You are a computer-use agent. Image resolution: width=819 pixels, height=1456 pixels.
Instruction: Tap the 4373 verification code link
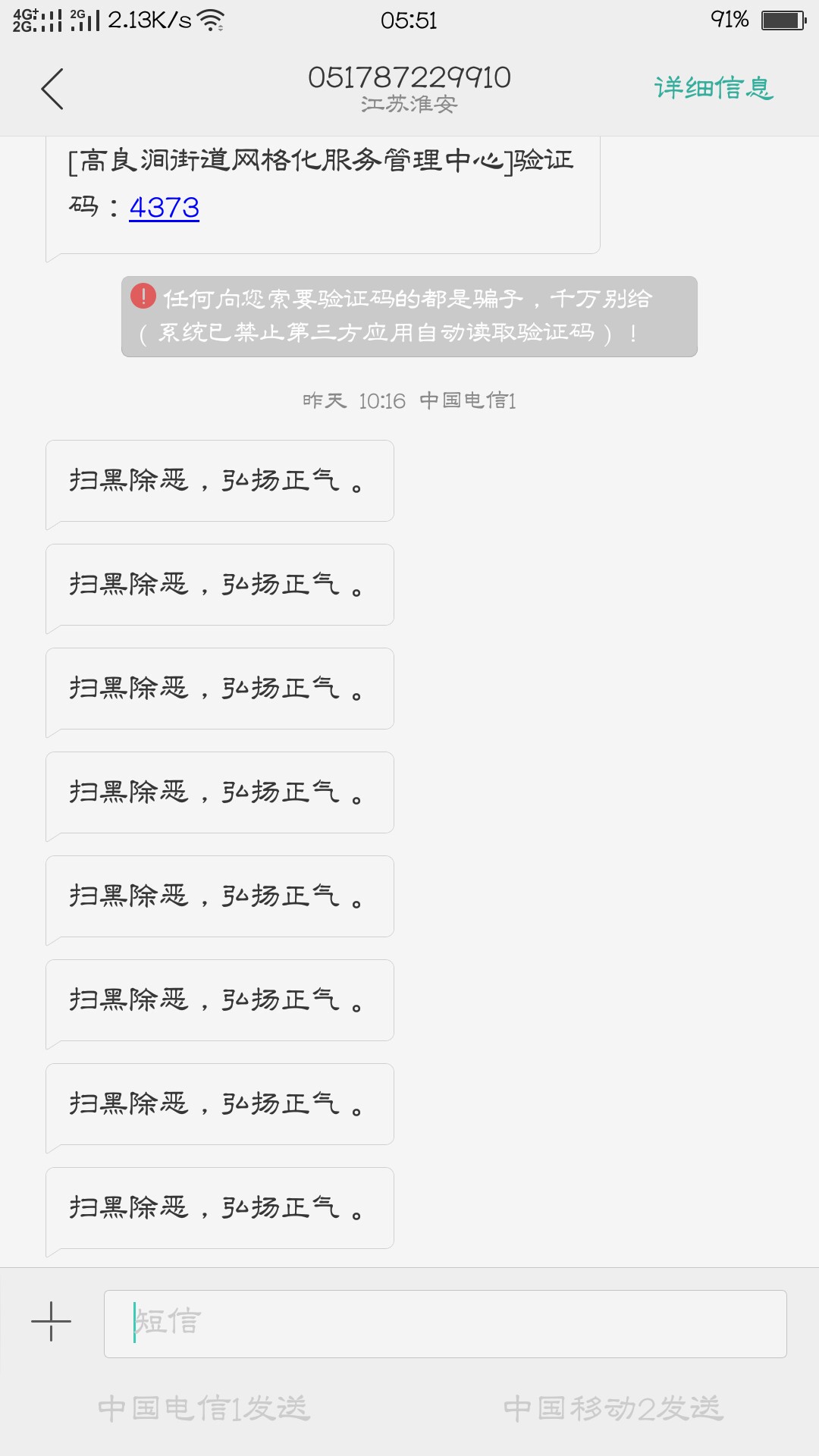(164, 207)
